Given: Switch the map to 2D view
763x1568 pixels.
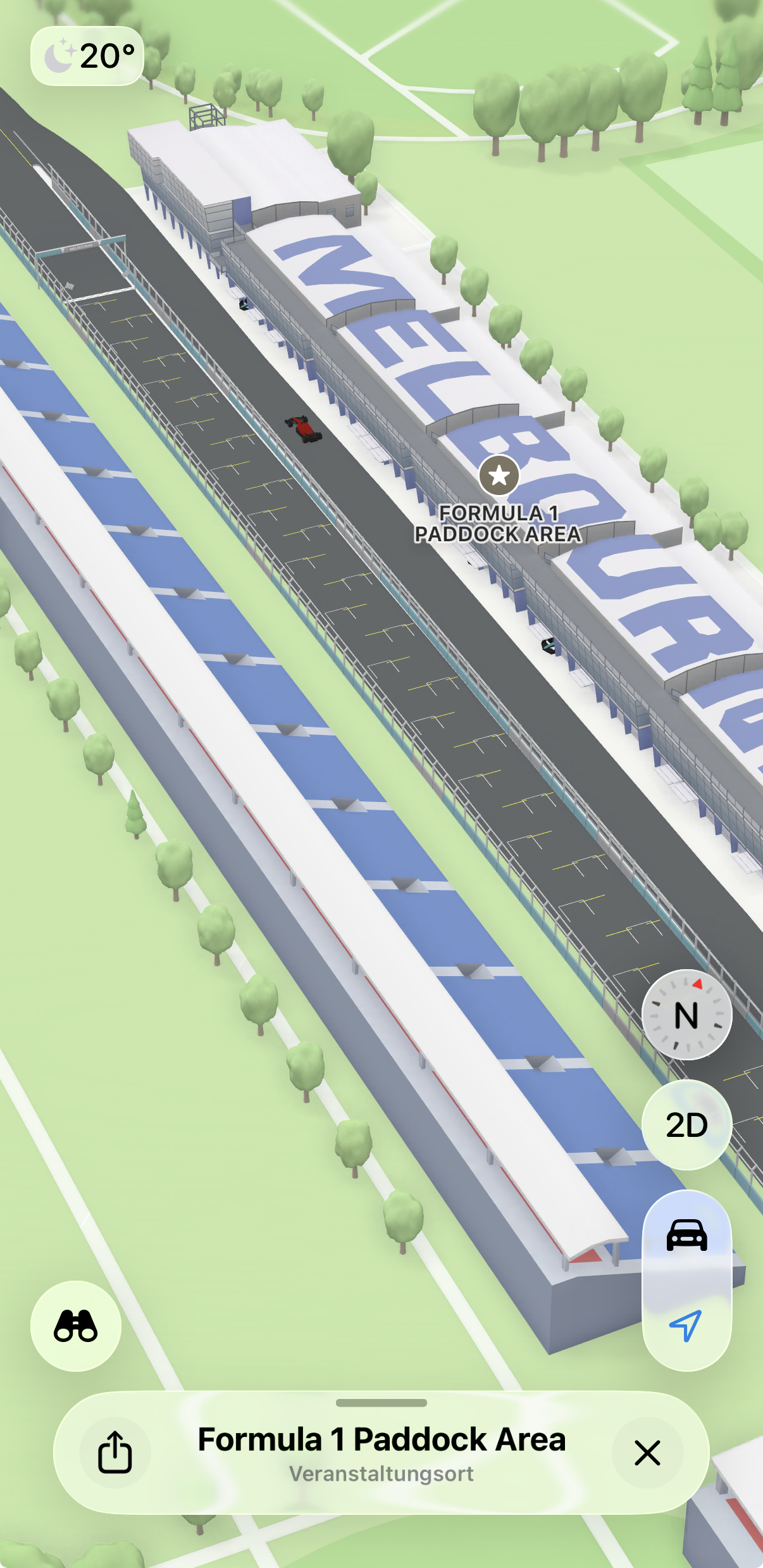Looking at the screenshot, I should click(686, 1125).
